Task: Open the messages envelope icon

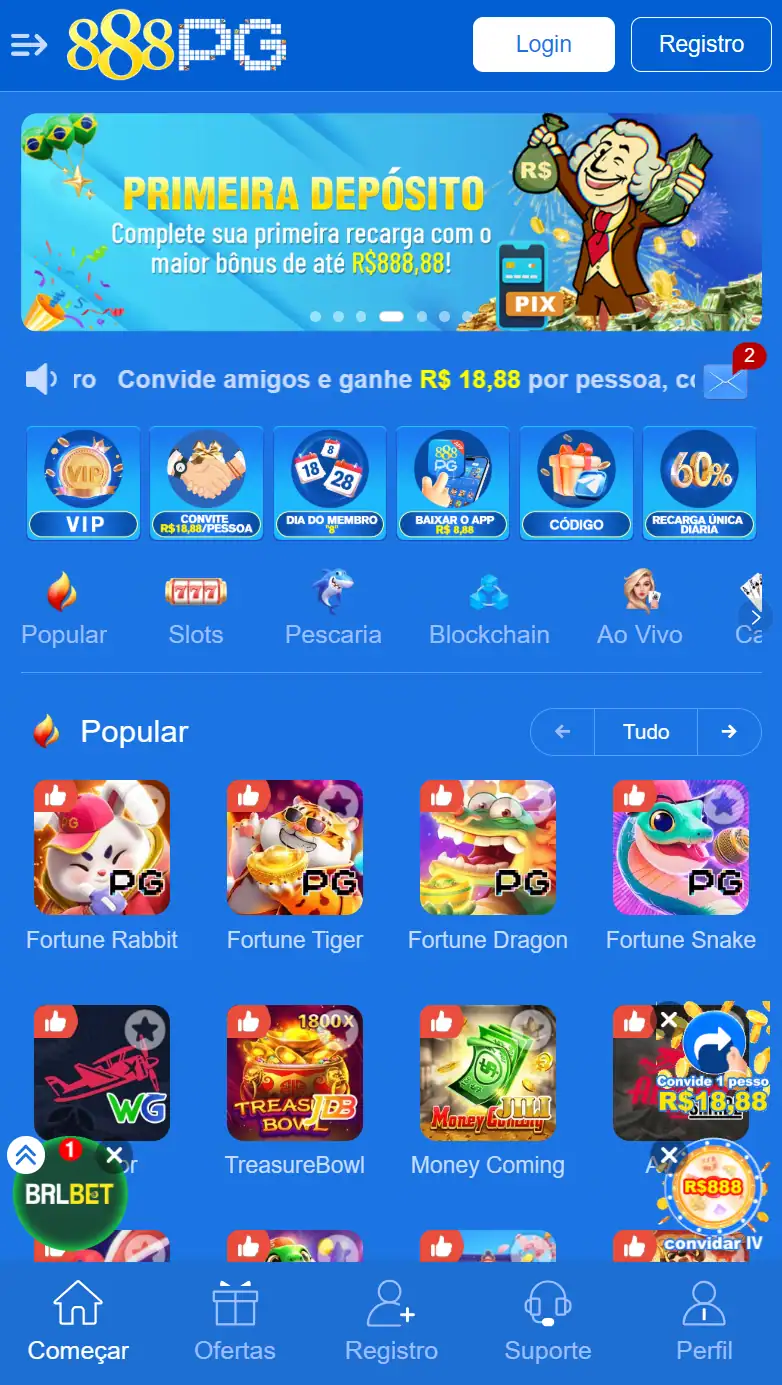Action: 726,380
